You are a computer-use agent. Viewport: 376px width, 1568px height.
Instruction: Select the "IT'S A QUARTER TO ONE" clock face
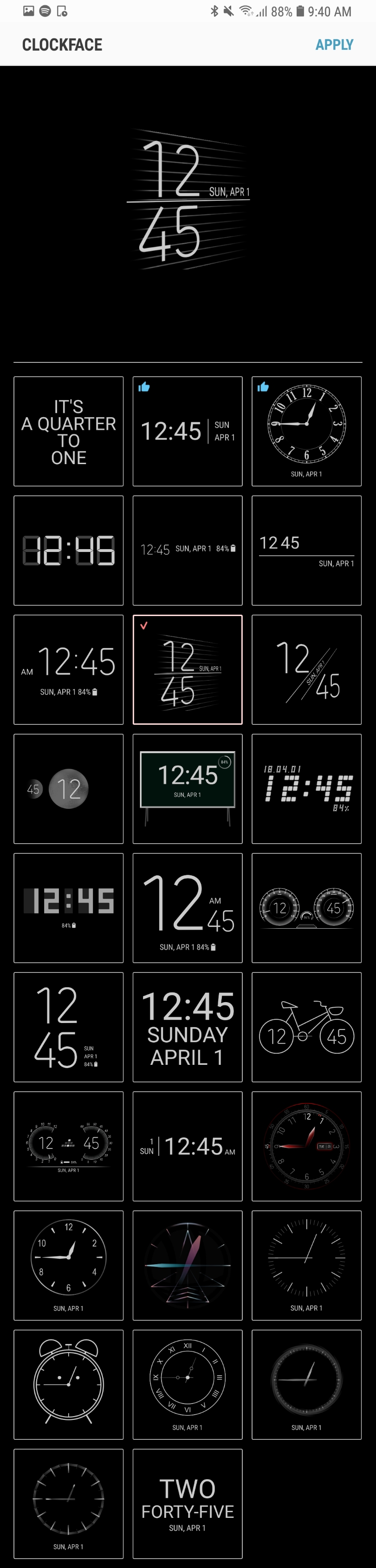(69, 432)
